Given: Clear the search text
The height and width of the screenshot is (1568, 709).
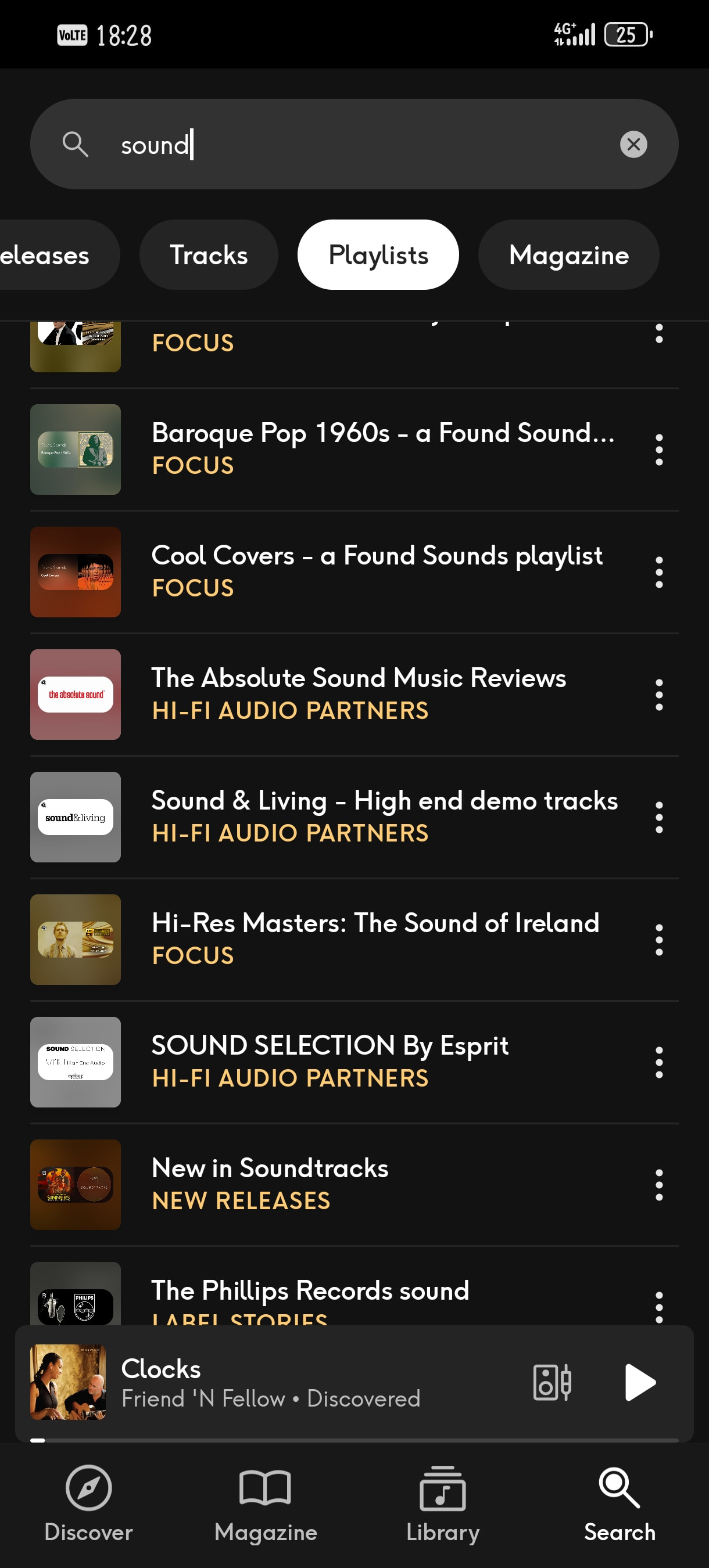Looking at the screenshot, I should pos(633,145).
